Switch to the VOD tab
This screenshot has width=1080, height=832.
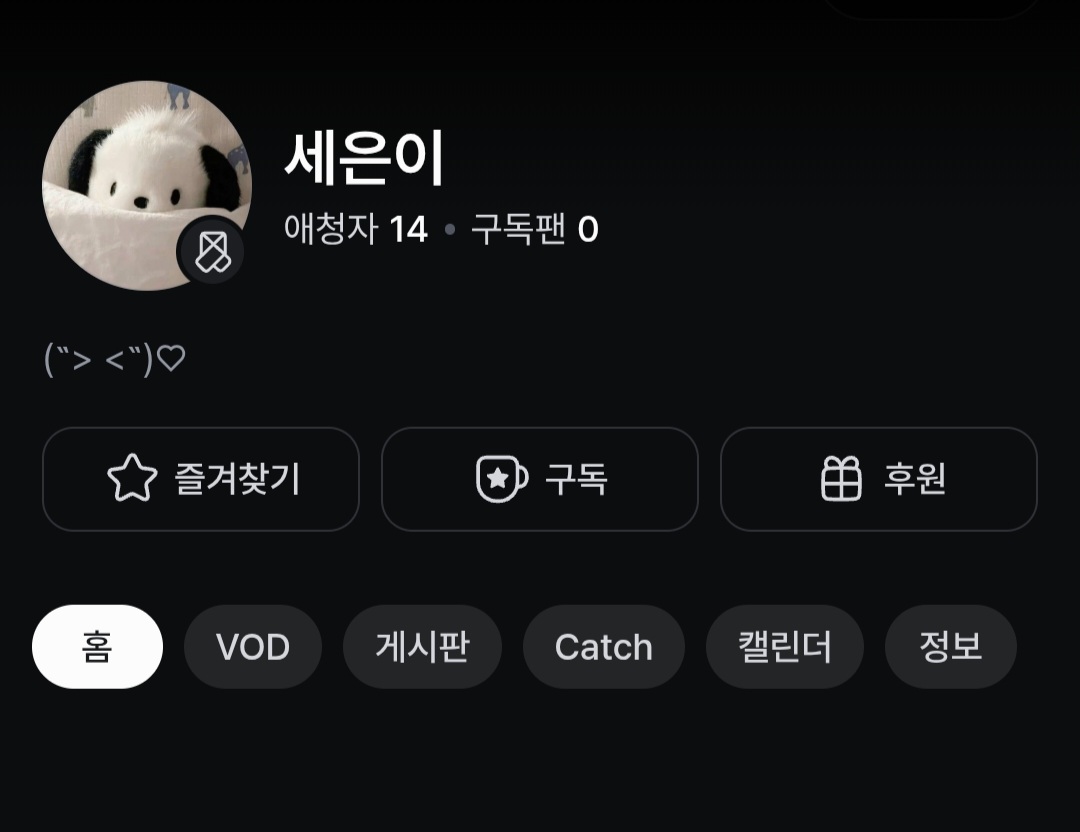253,647
